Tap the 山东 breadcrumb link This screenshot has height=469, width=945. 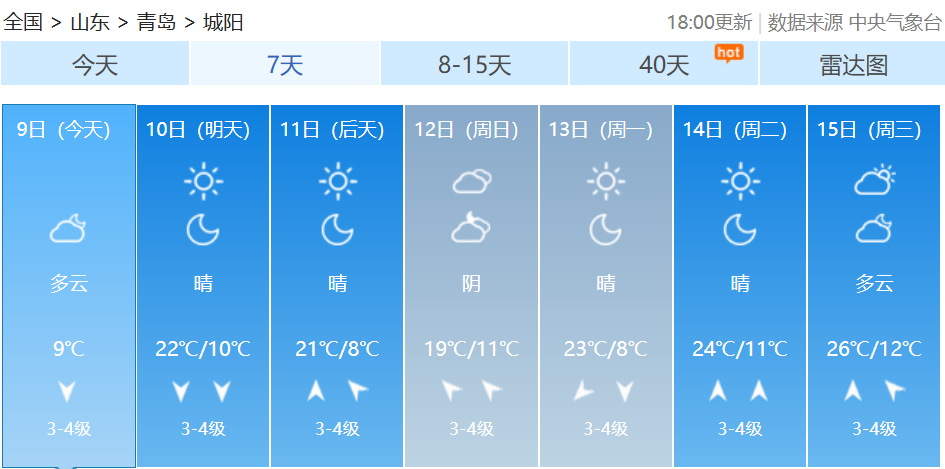click(89, 22)
